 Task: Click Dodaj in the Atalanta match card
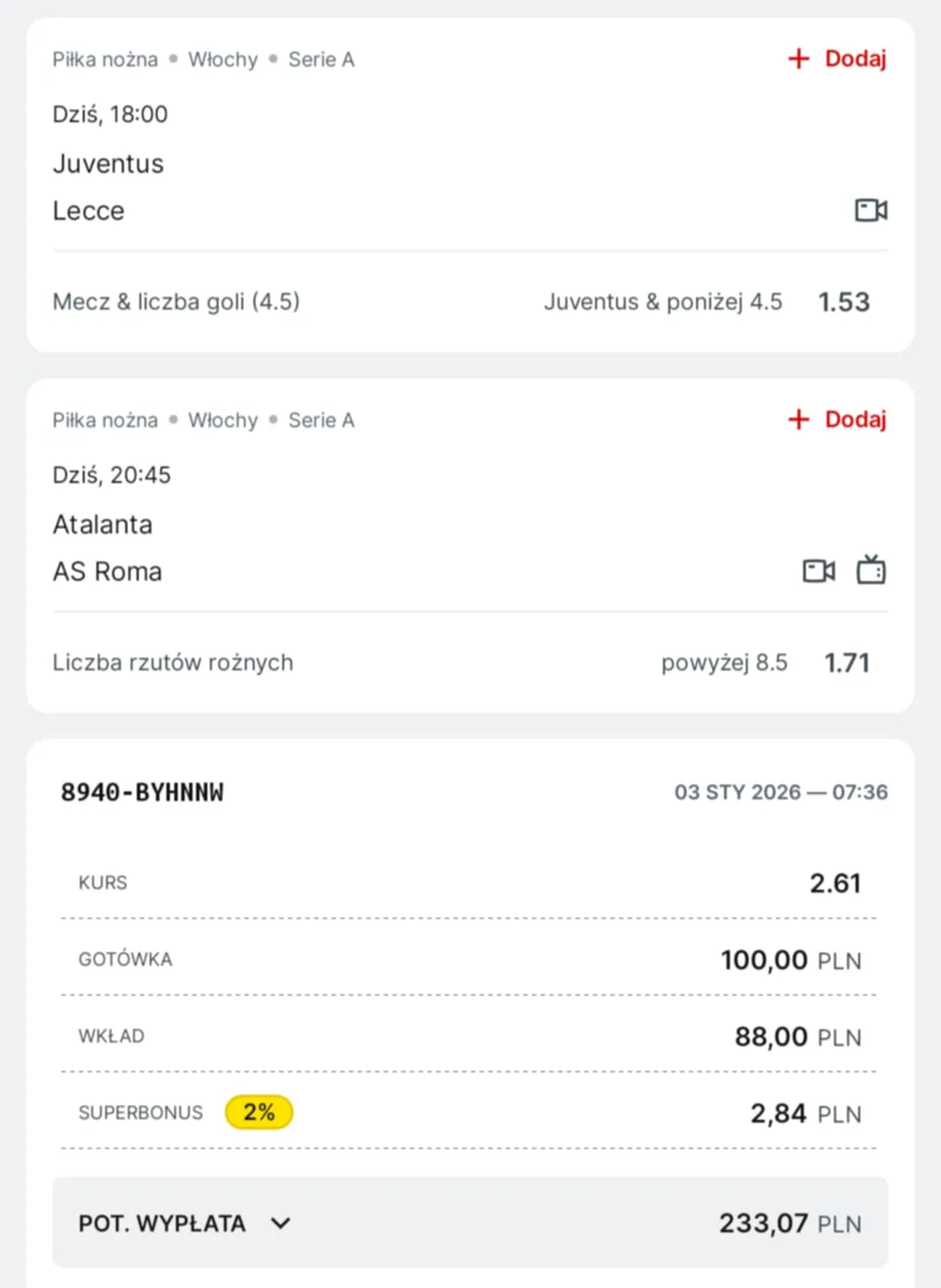point(855,419)
